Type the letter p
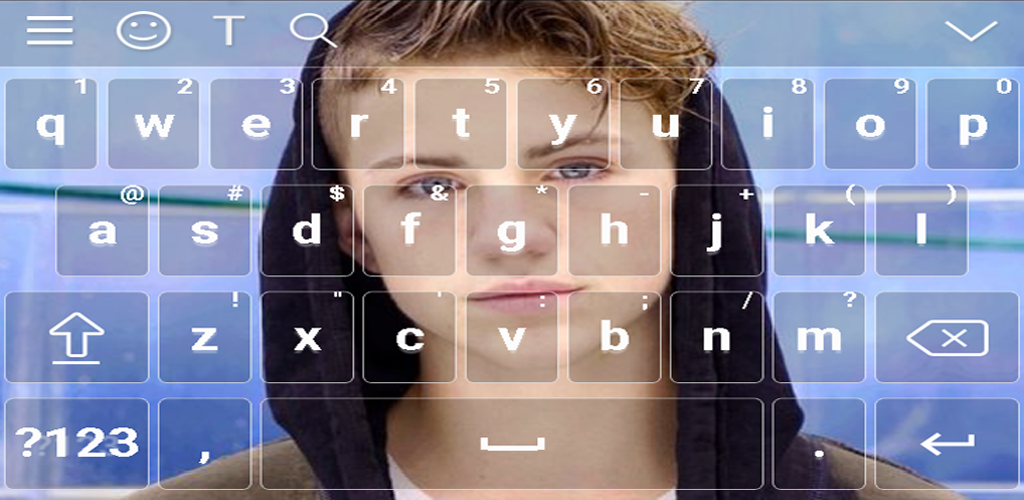1024x500 pixels. tap(973, 124)
